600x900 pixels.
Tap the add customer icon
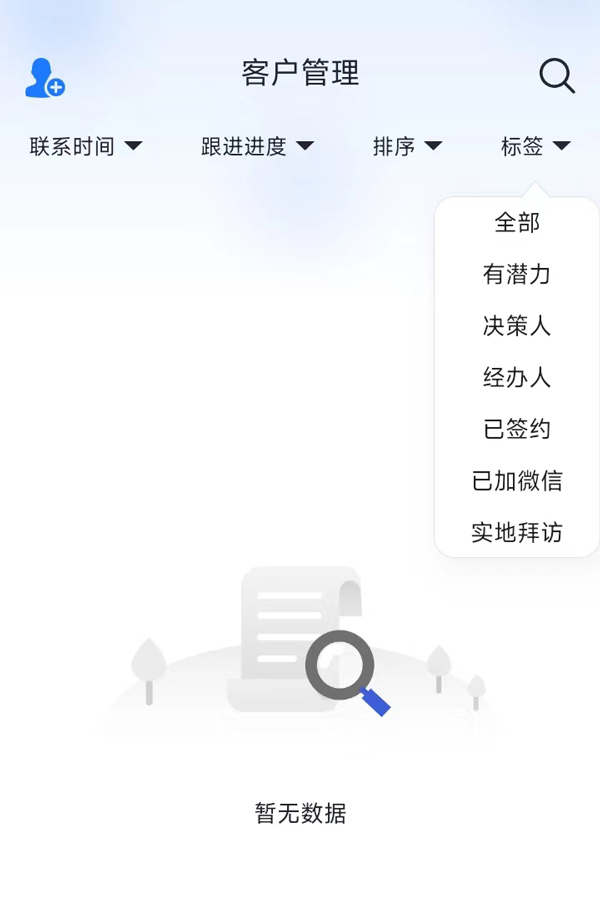[44, 78]
